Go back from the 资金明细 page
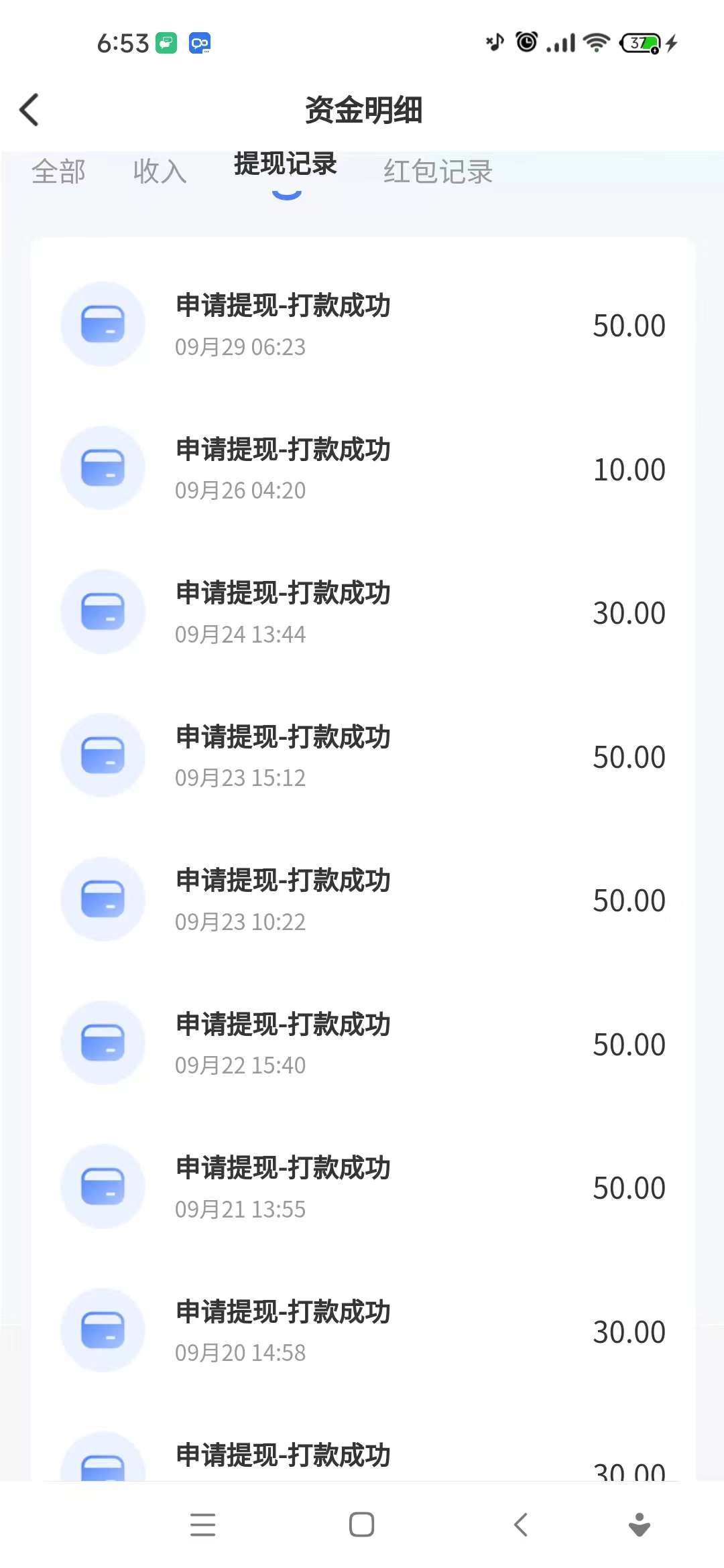Screen dimensions: 724x1568 [x=29, y=110]
